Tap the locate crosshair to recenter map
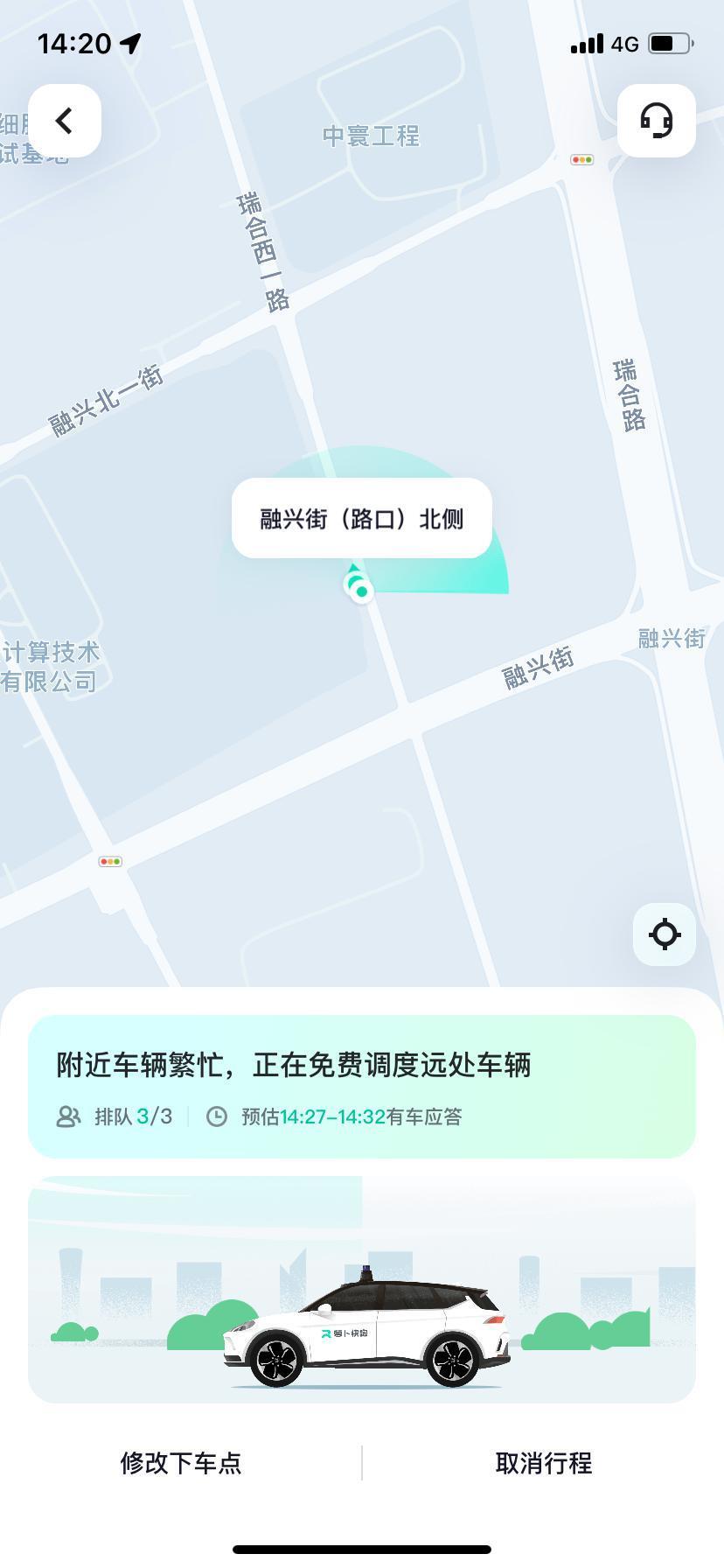The width and height of the screenshot is (724, 1568). pos(664,934)
